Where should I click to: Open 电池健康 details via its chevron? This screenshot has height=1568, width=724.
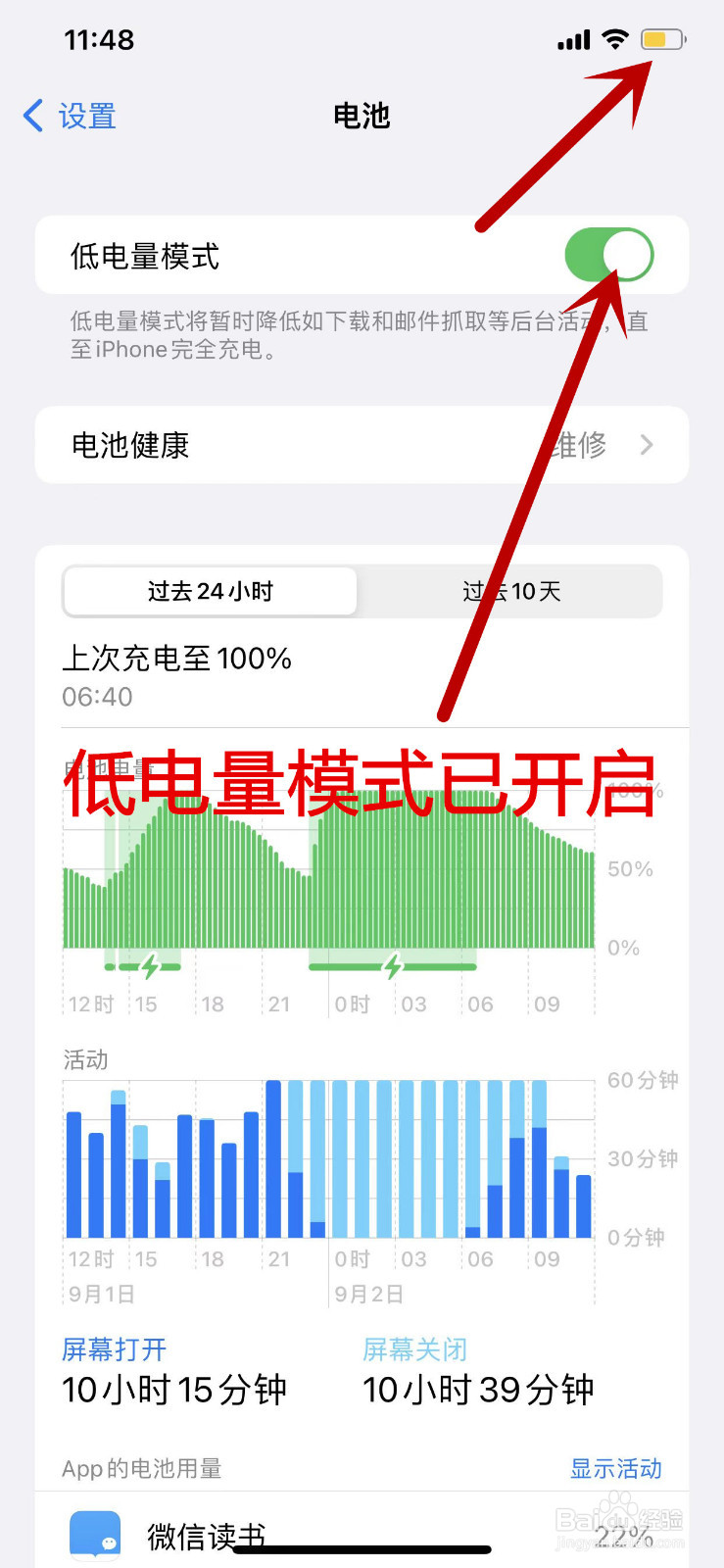point(647,445)
